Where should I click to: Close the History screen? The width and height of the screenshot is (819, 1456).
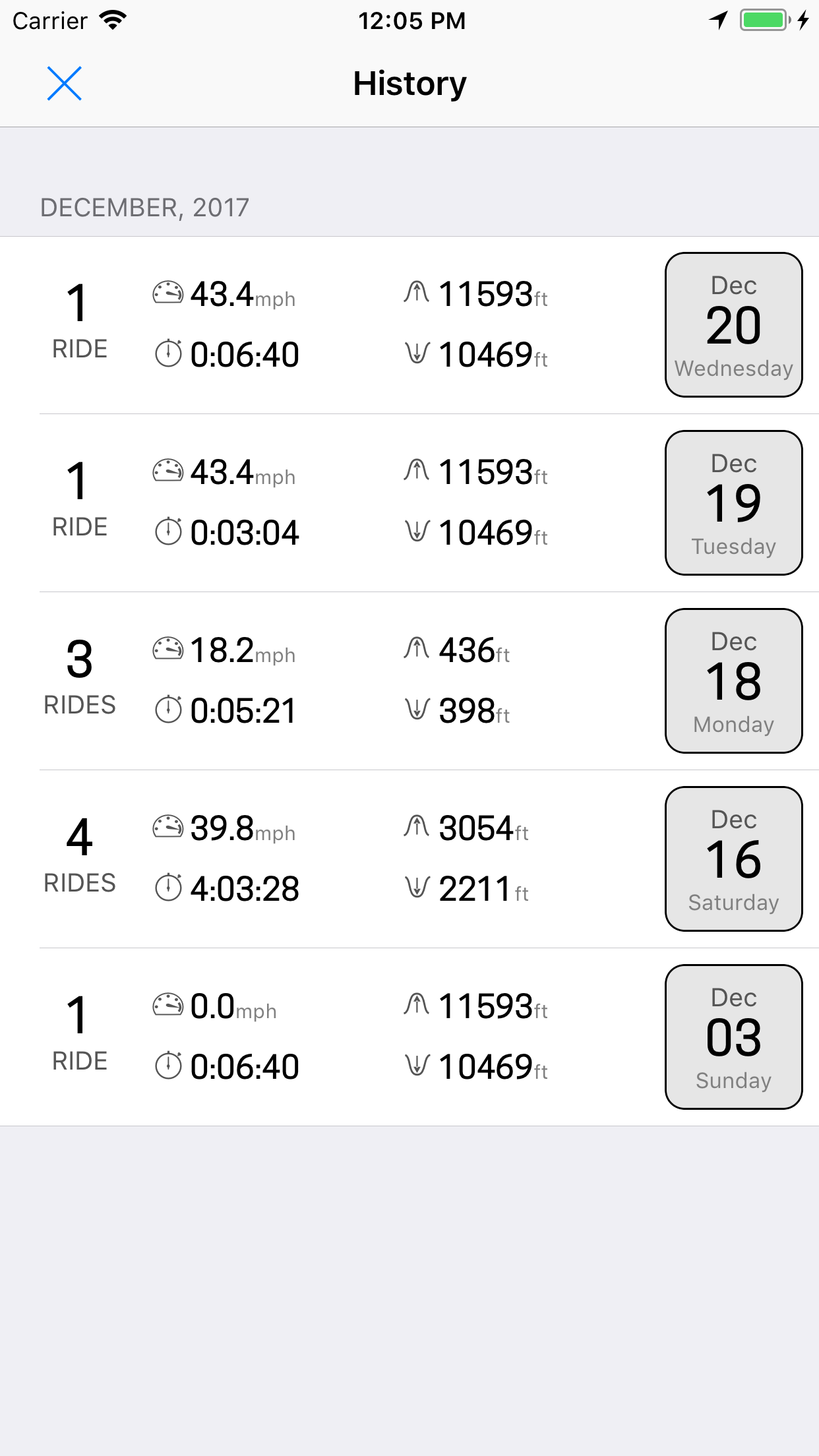tap(64, 84)
